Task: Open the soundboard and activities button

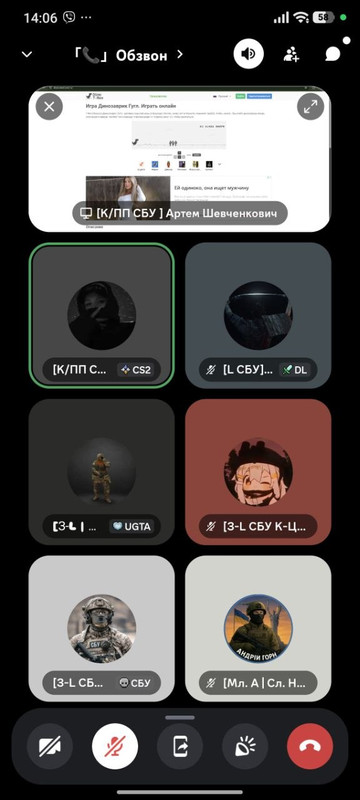Action: coord(245,746)
